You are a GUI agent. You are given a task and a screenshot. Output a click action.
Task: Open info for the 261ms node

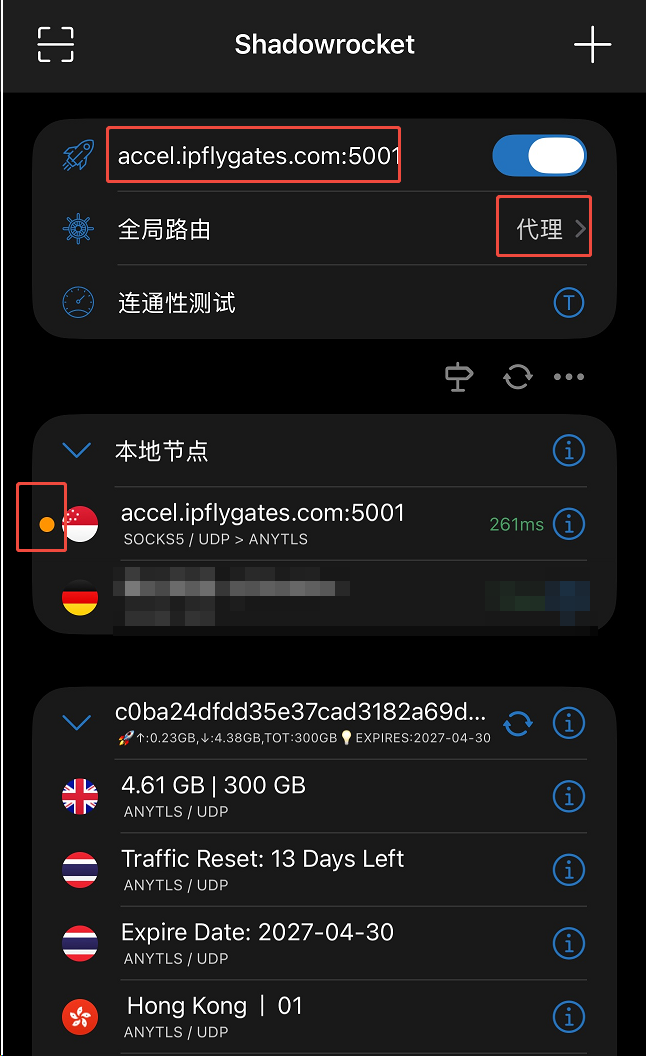pyautogui.click(x=569, y=524)
